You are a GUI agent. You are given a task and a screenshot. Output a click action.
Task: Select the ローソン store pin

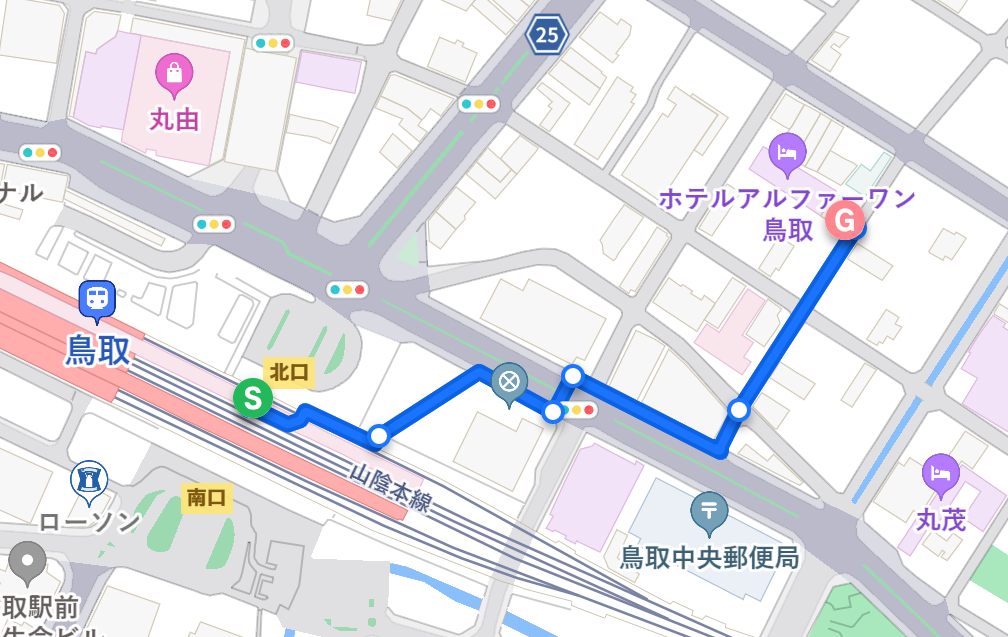tap(90, 481)
